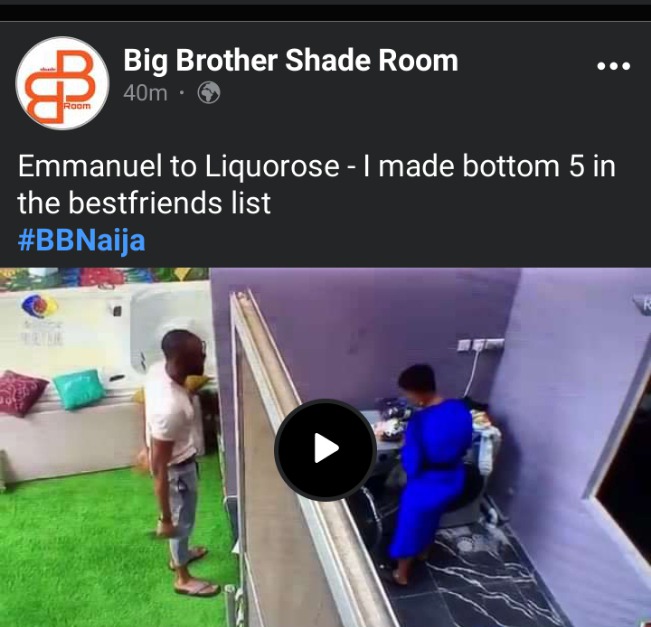Open the post's three-dot options menu

(614, 65)
